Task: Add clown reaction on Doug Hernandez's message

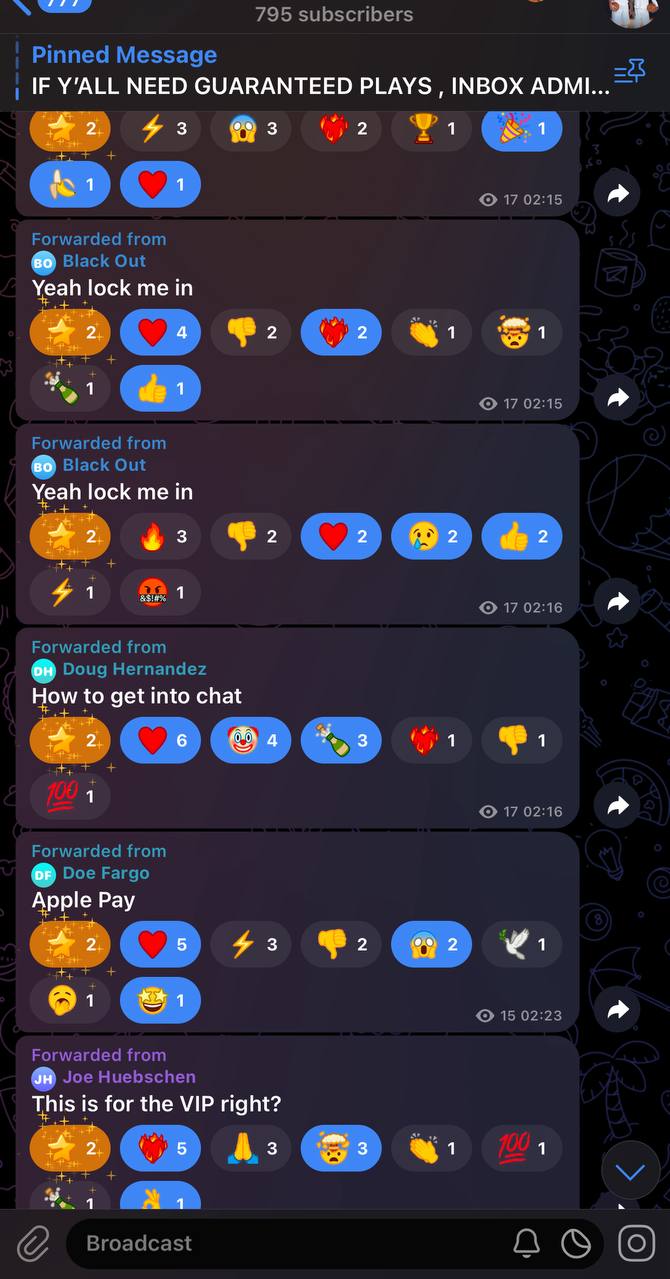Action: [x=250, y=740]
